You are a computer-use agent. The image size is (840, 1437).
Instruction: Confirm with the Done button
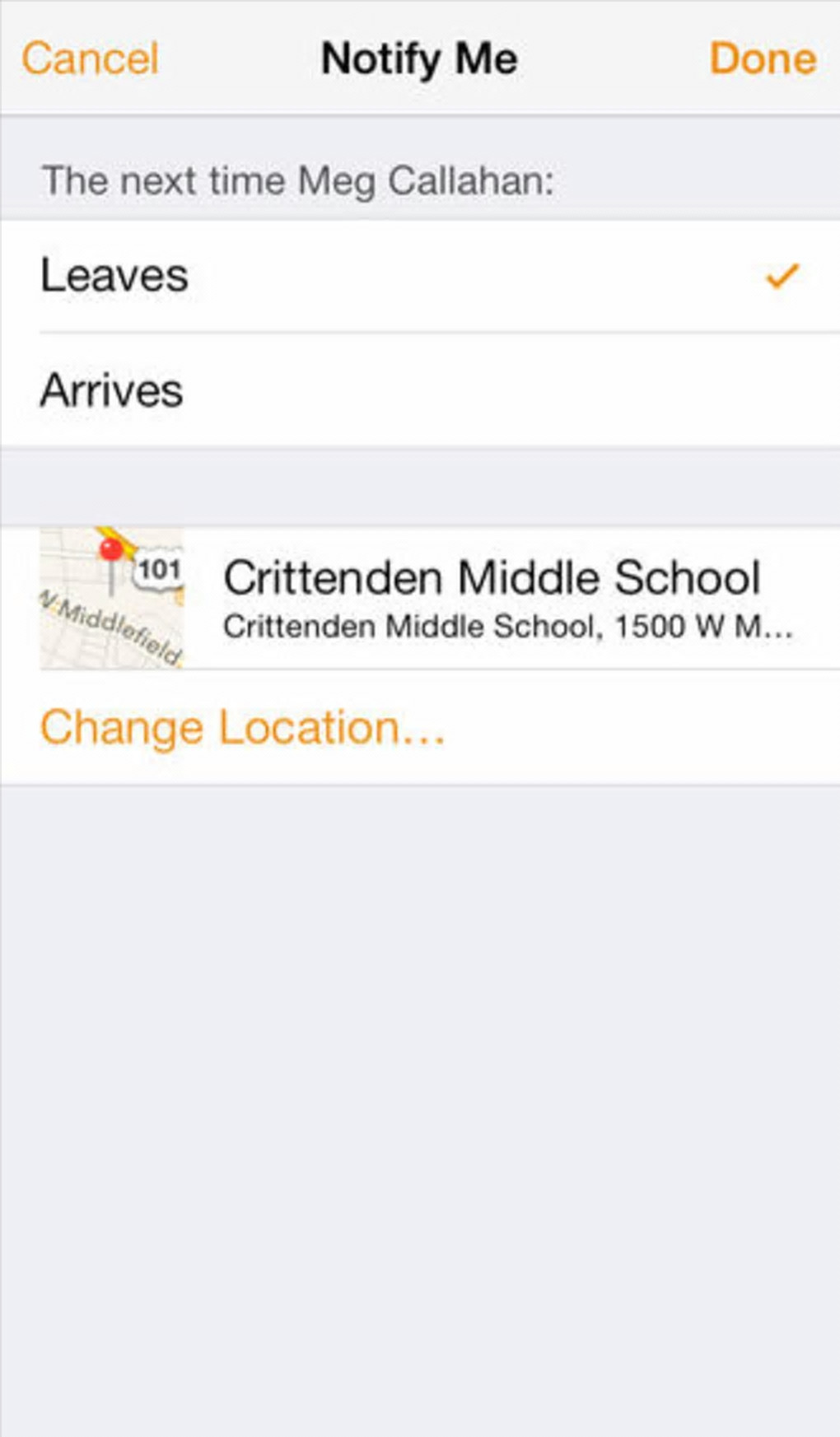tap(763, 58)
